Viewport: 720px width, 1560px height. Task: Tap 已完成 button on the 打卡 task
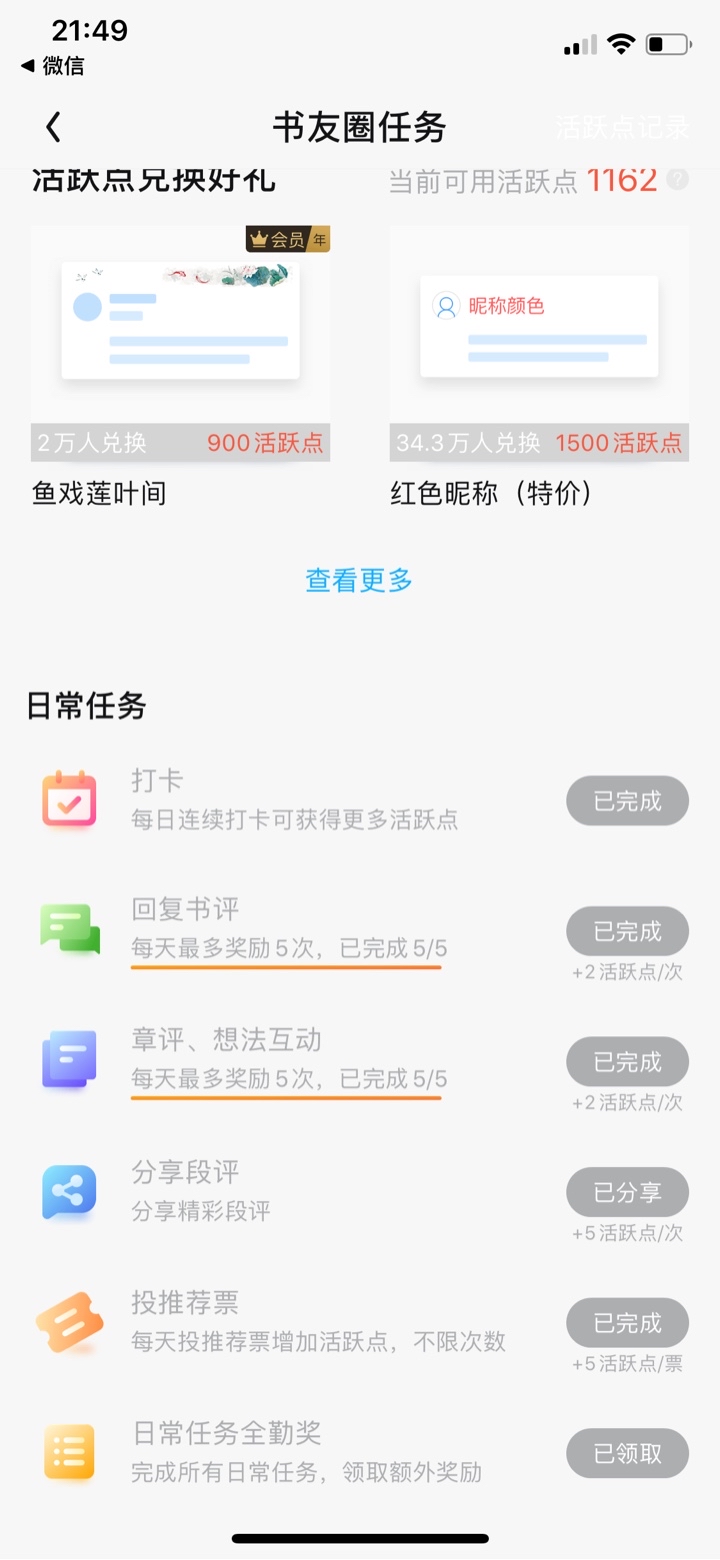pyautogui.click(x=627, y=801)
